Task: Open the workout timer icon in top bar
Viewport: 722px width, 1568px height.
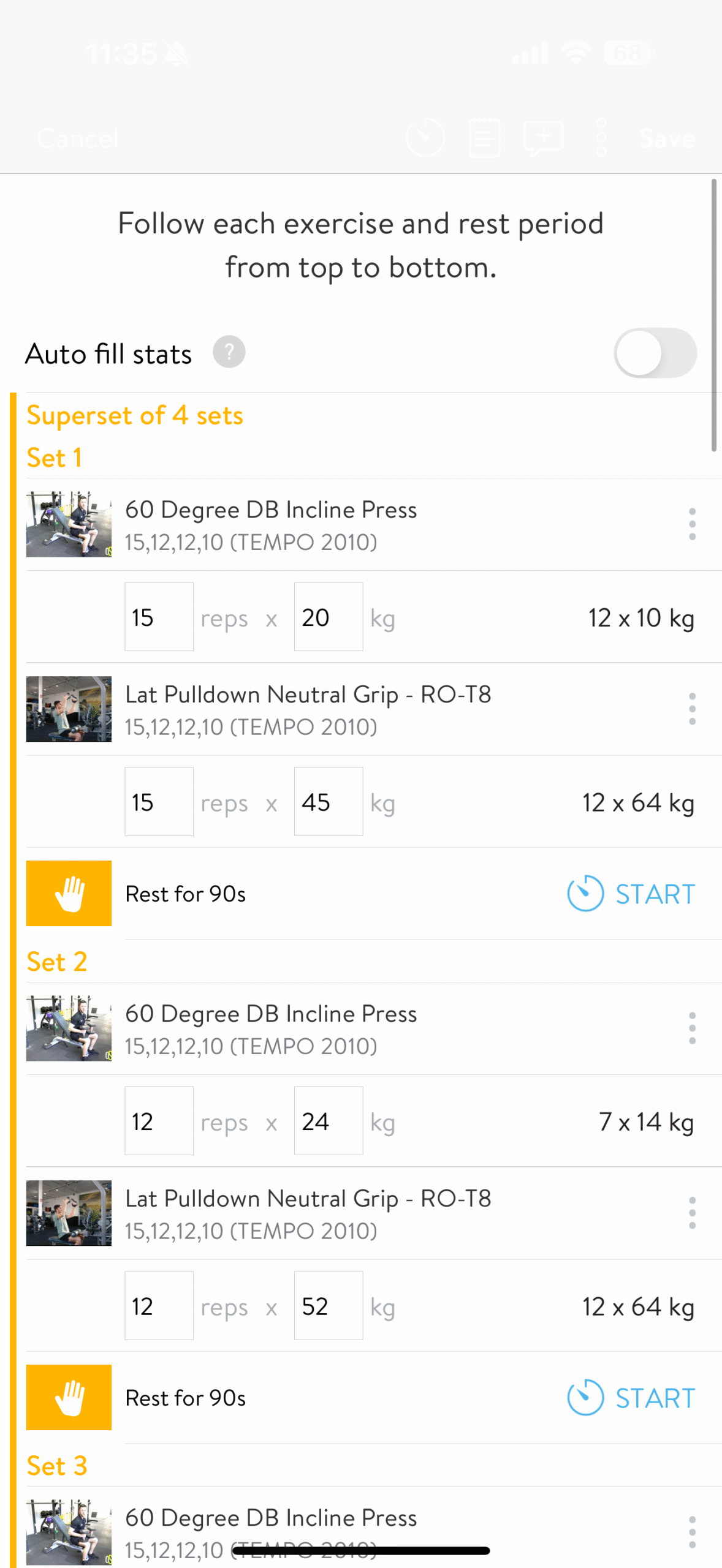Action: (x=425, y=138)
